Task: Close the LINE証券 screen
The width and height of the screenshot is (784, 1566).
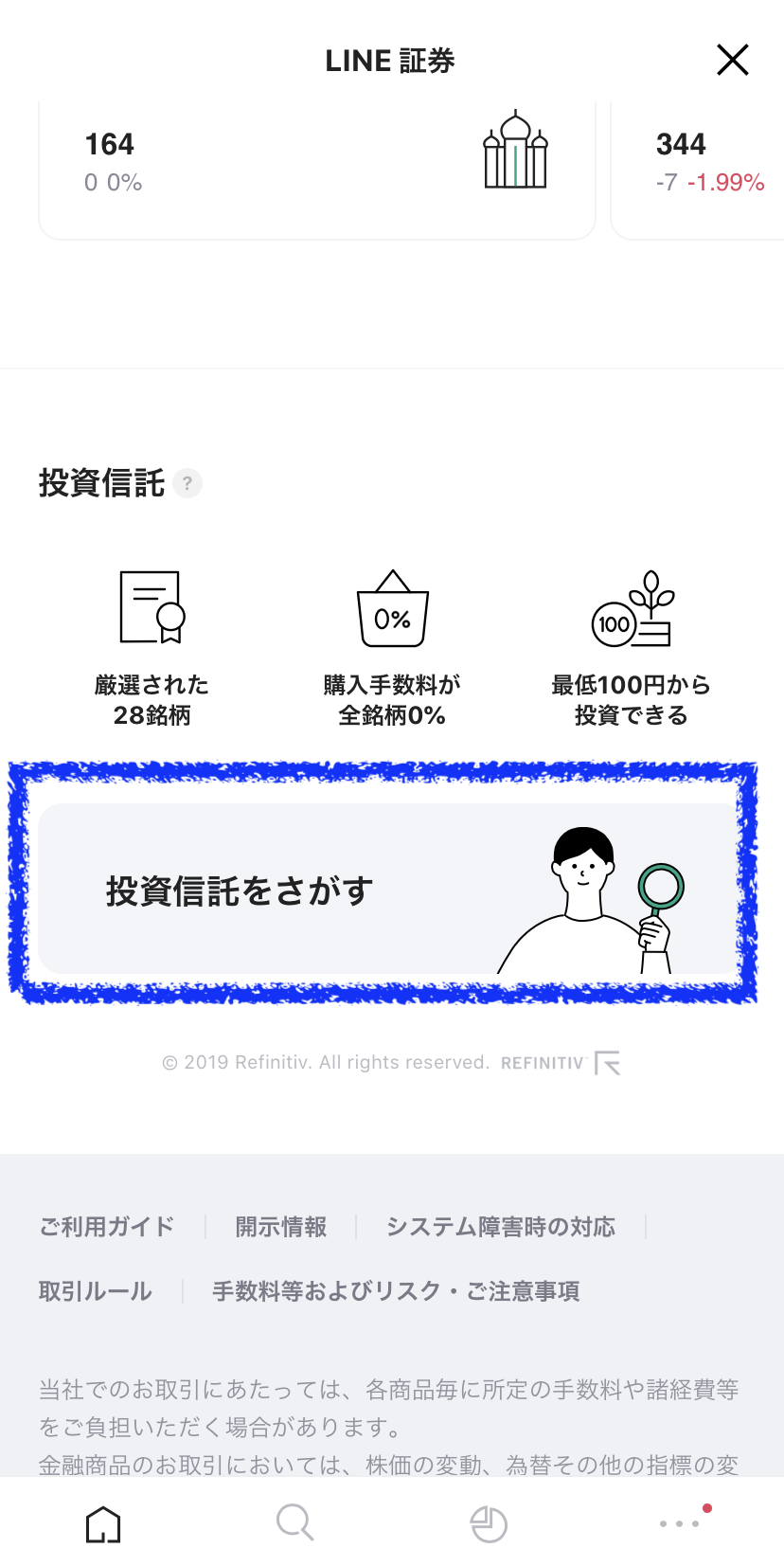Action: (733, 60)
